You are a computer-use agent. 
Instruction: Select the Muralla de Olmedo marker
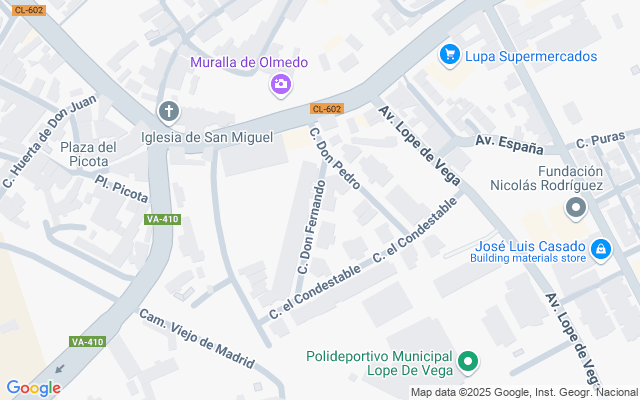(x=281, y=85)
